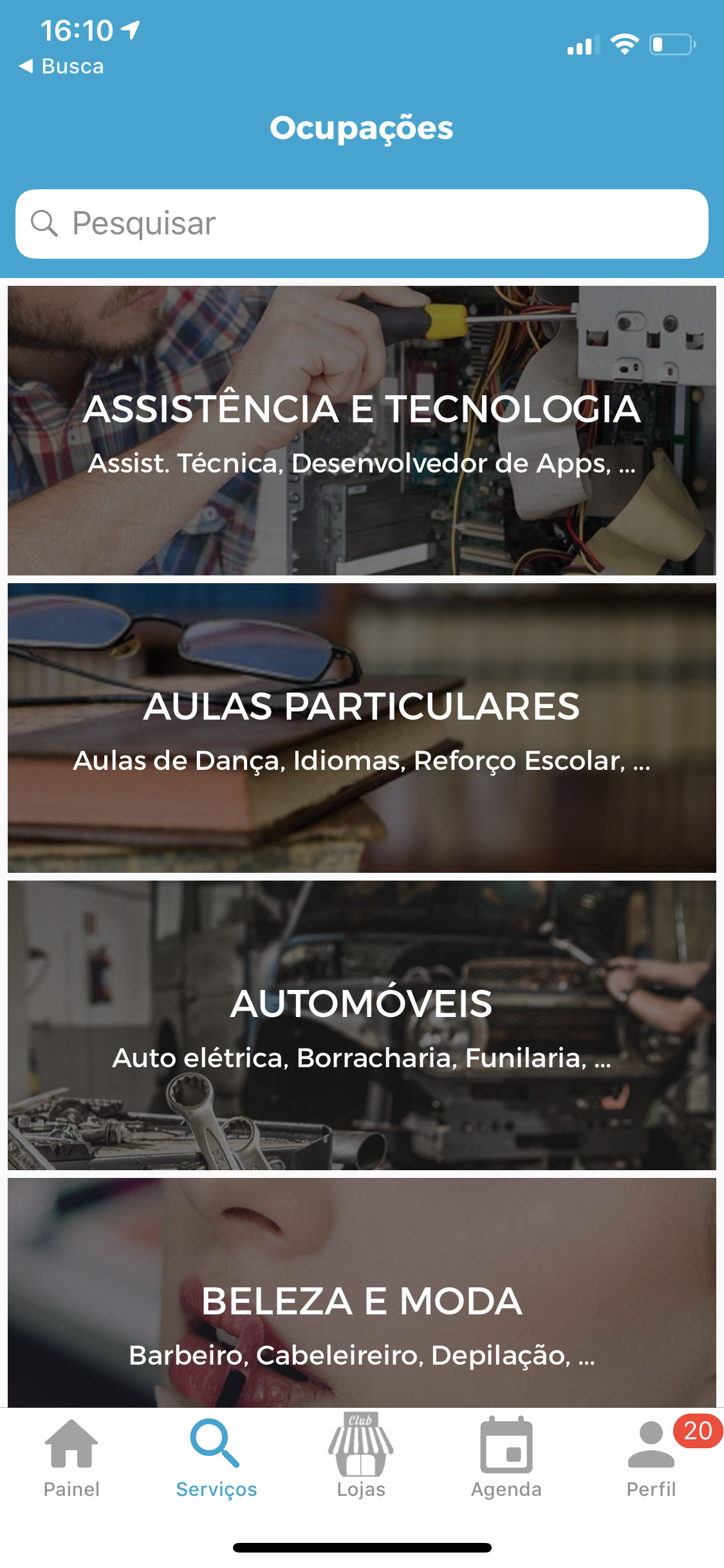Open the Assistência e Tecnologia category
Viewport: 724px width, 1568px height.
[362, 431]
